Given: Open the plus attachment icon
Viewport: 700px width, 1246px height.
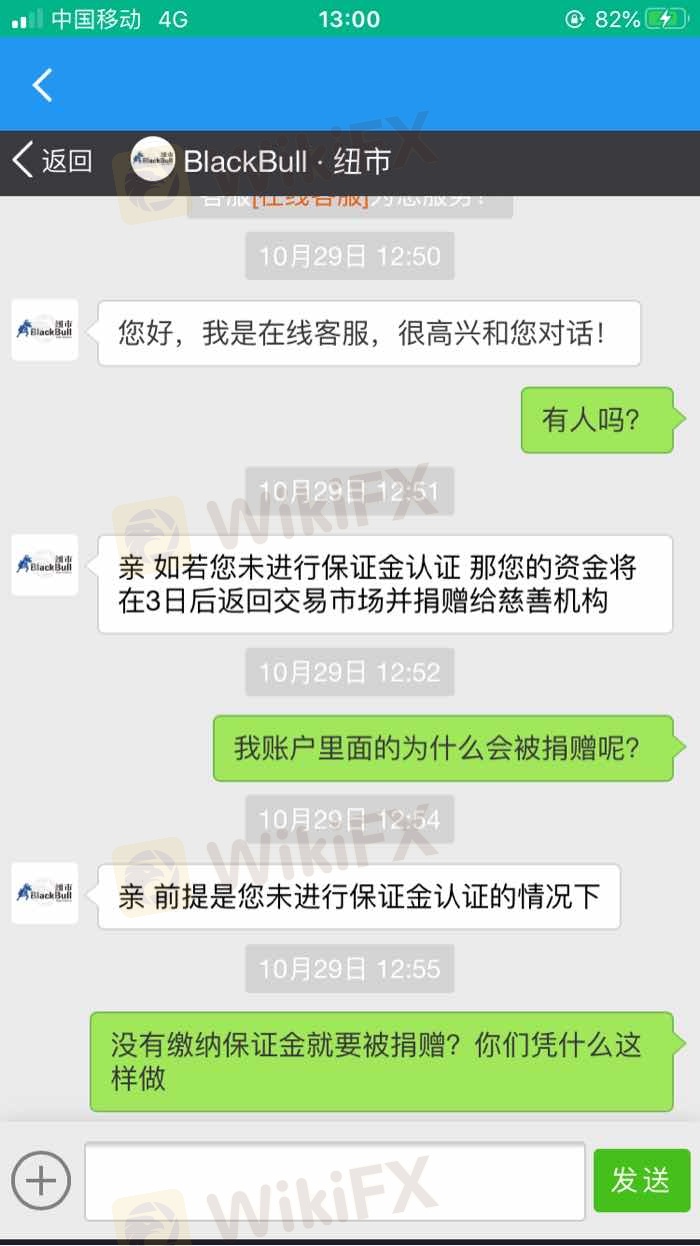Looking at the screenshot, I should pyautogui.click(x=41, y=1181).
